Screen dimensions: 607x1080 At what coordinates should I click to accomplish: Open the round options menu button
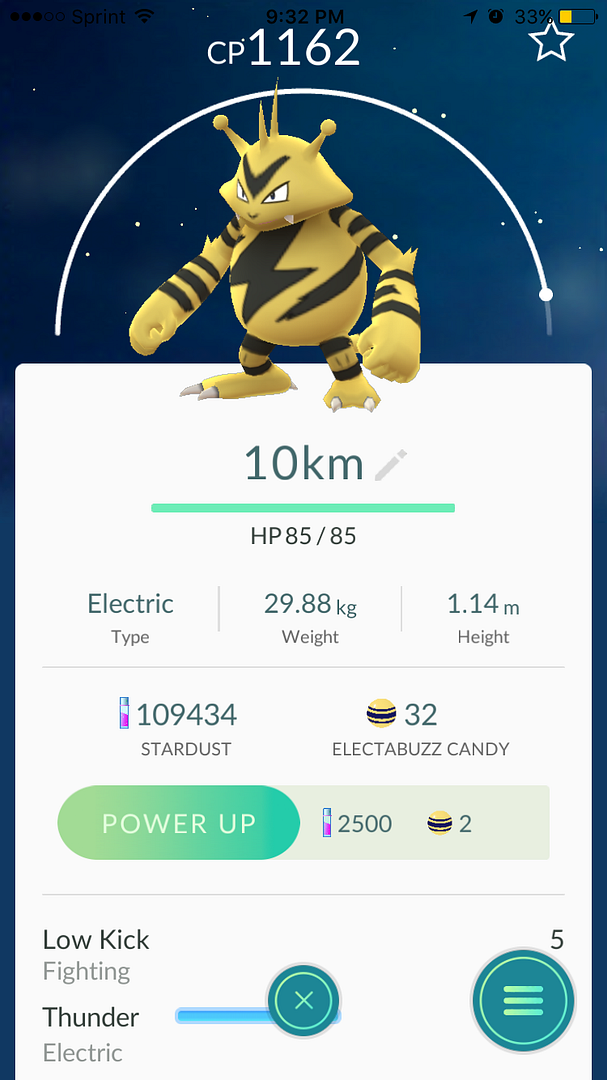523,998
